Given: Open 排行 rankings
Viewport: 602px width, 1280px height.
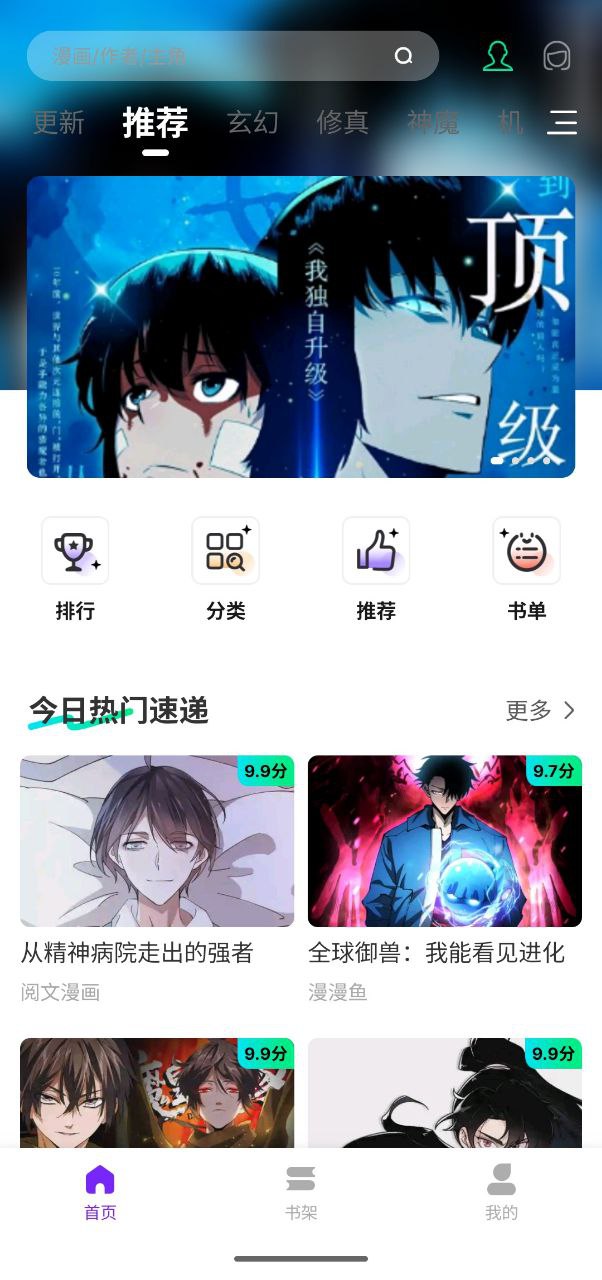Looking at the screenshot, I should pyautogui.click(x=75, y=568).
